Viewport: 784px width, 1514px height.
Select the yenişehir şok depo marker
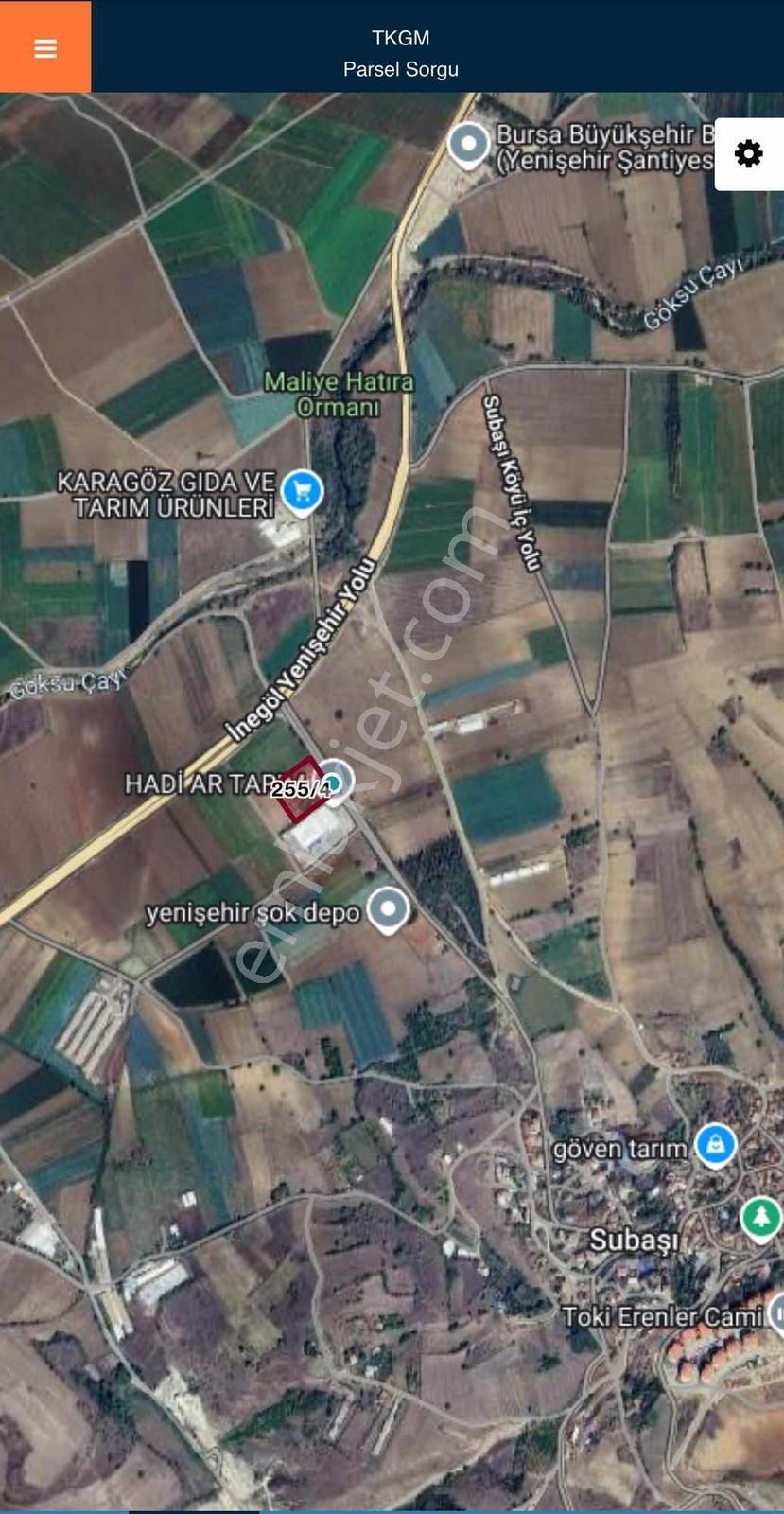[387, 909]
